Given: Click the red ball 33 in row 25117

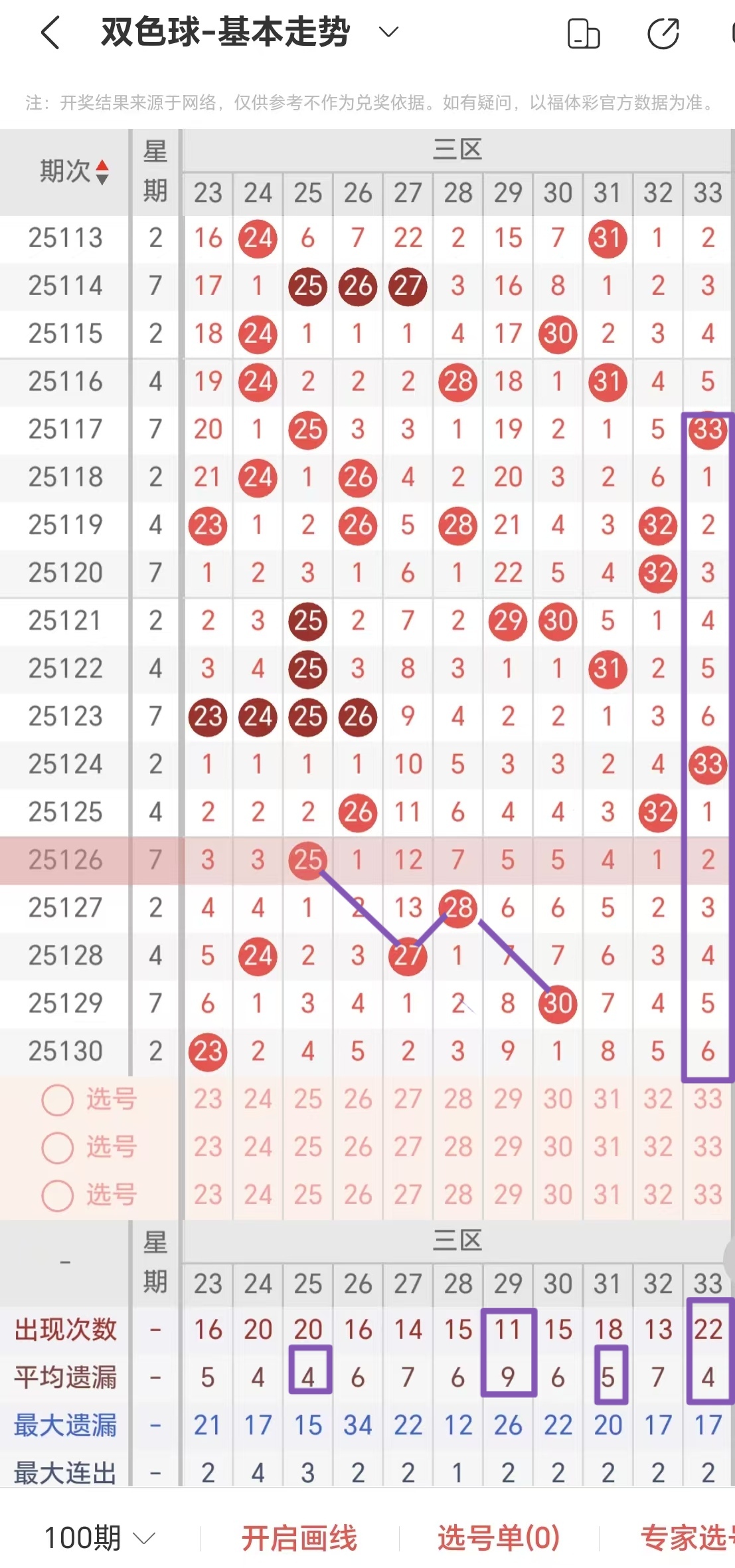Looking at the screenshot, I should click(x=708, y=429).
